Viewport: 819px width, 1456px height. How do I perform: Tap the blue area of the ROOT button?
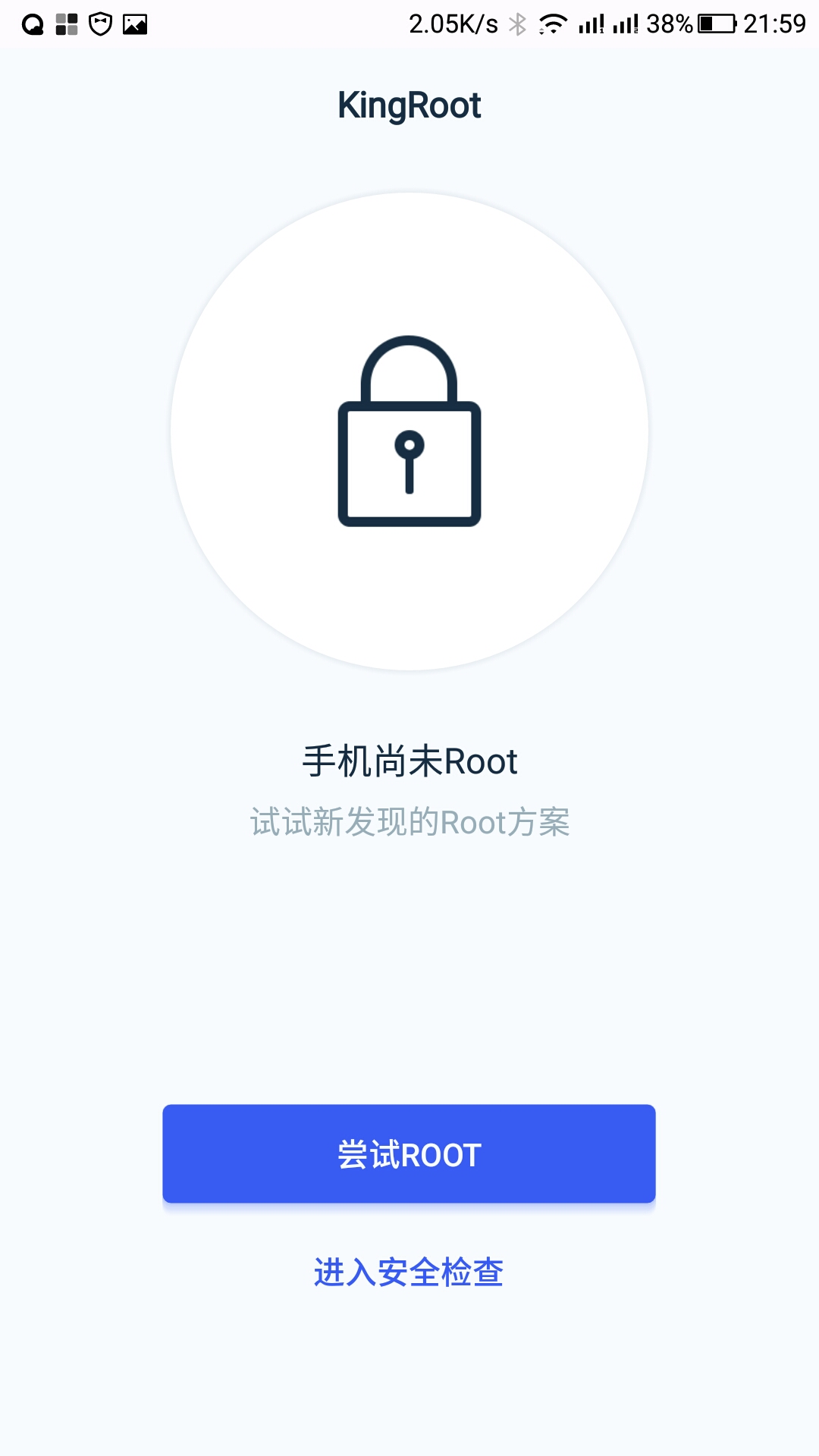[x=409, y=1153]
